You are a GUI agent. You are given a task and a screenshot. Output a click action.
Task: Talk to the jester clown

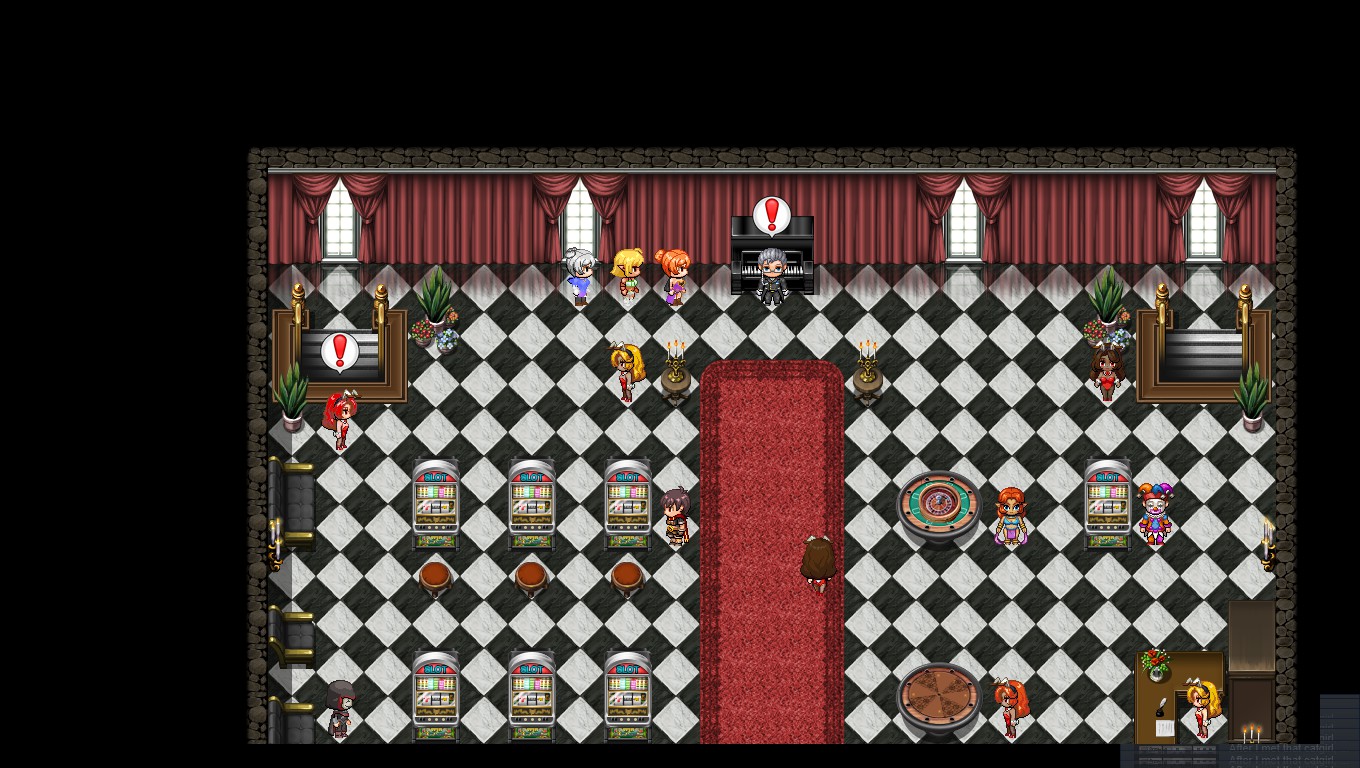[x=1155, y=513]
